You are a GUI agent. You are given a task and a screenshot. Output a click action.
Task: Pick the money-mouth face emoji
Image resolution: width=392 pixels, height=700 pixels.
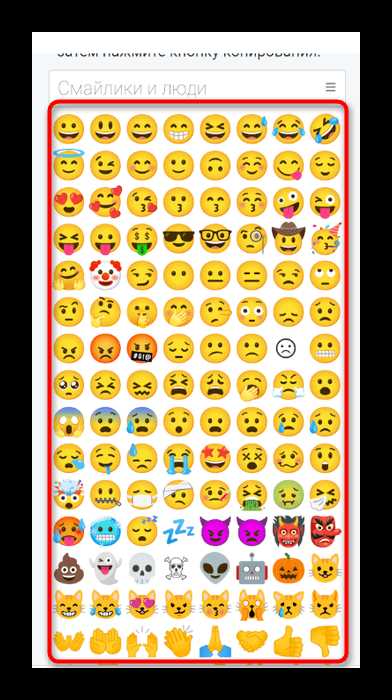[142, 239]
